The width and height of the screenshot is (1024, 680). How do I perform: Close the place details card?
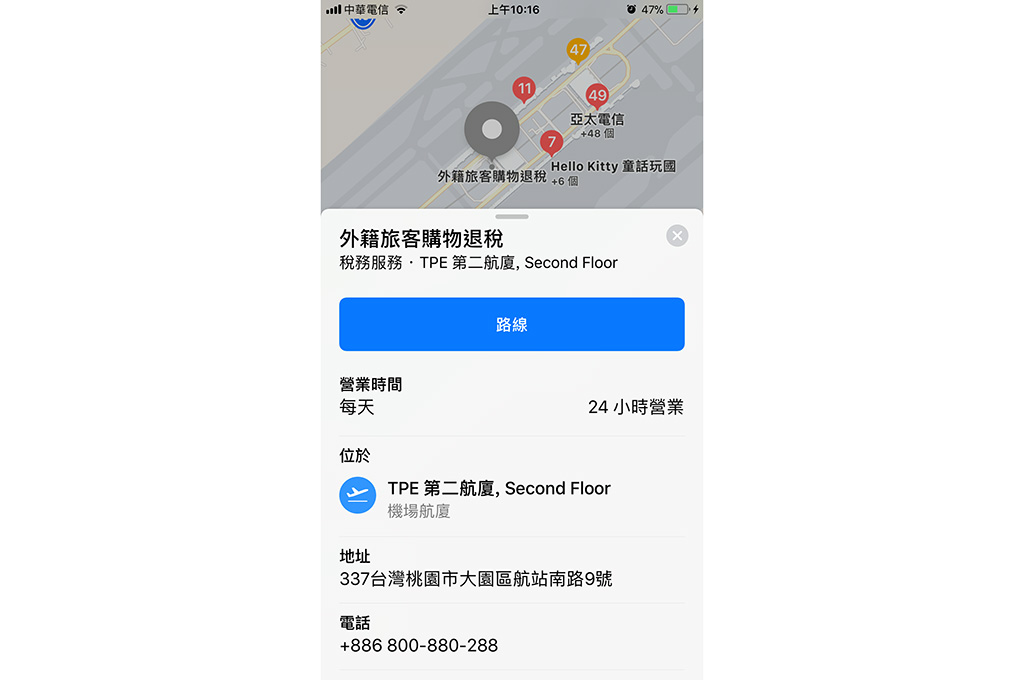tap(677, 236)
